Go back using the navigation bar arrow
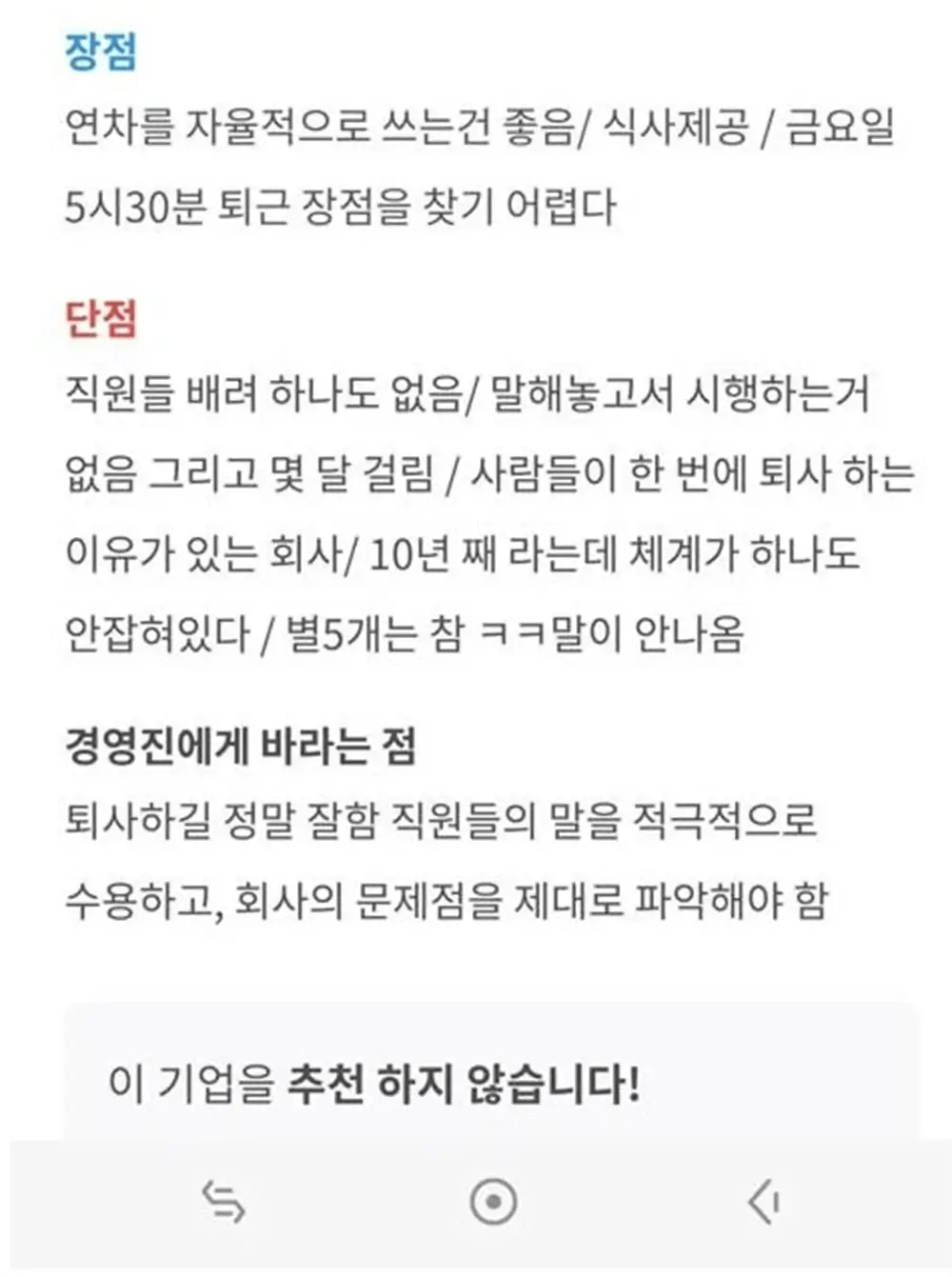 point(764,1201)
